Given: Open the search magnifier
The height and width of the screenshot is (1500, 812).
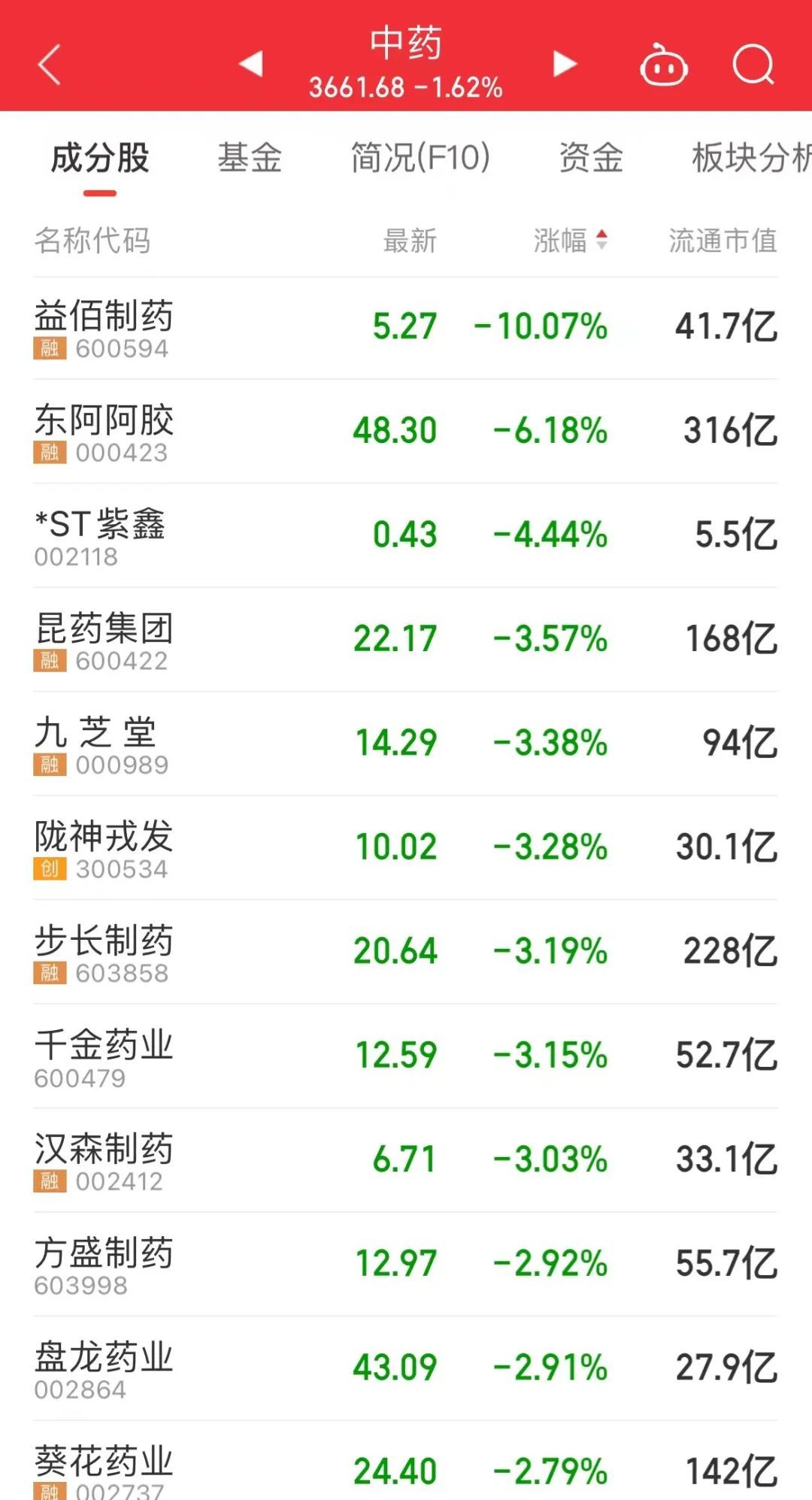Looking at the screenshot, I should tap(753, 65).
